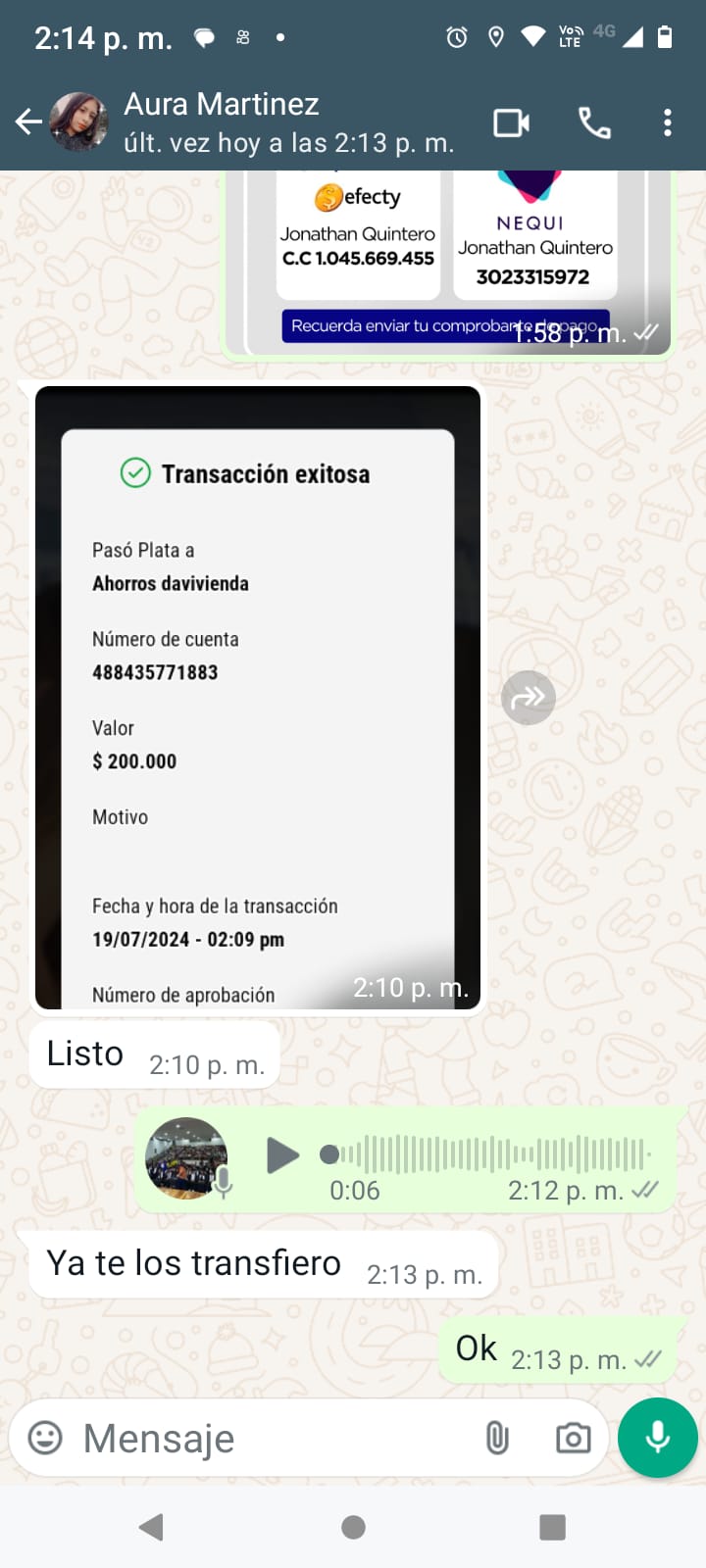Viewport: 706px width, 1568px height.
Task: Start a voice call with Aura Martinez
Action: click(x=594, y=123)
